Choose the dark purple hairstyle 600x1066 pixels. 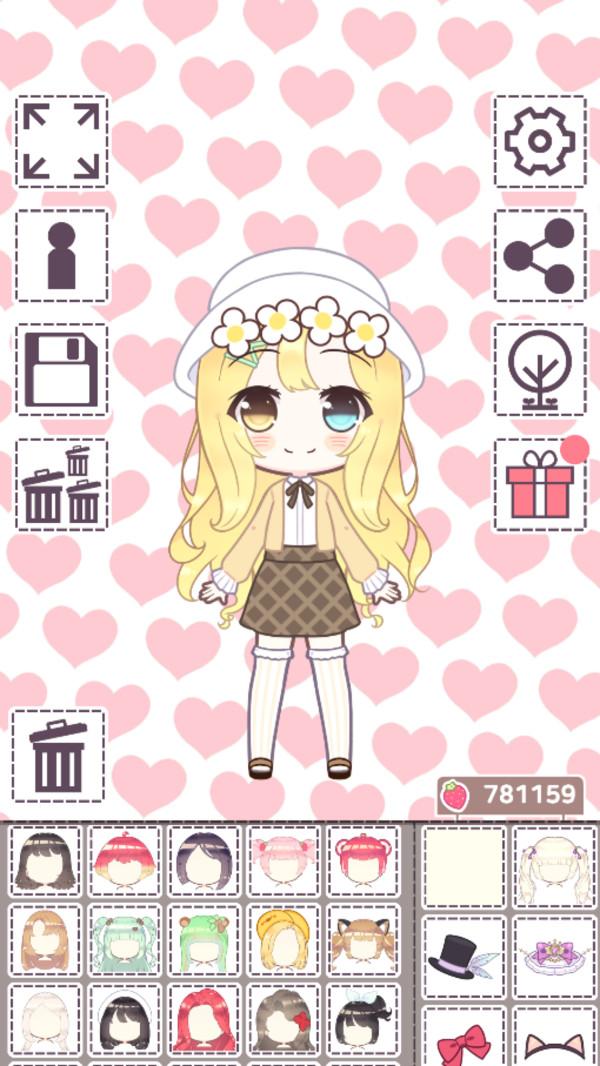(x=204, y=861)
